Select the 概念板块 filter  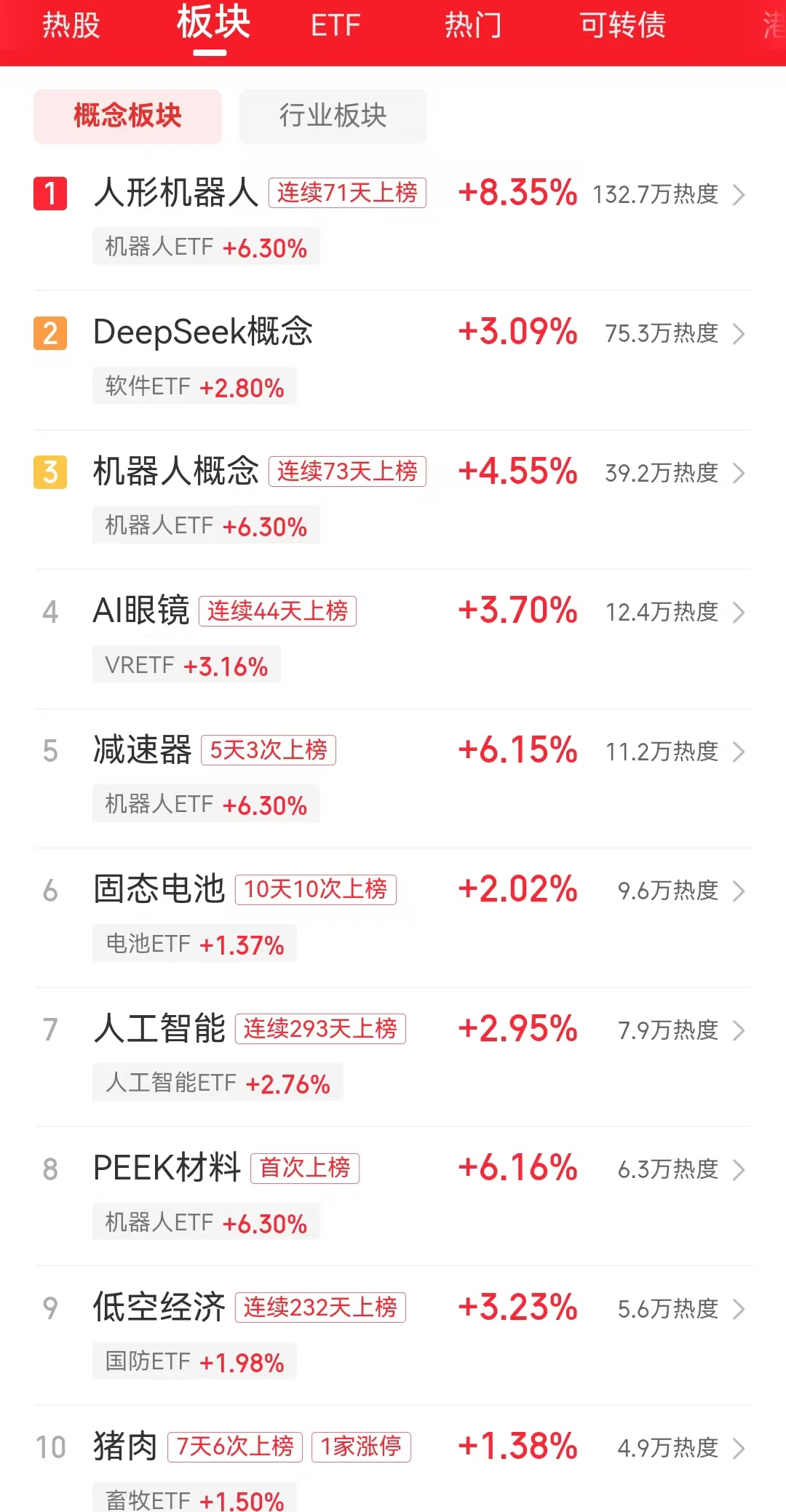point(127,116)
